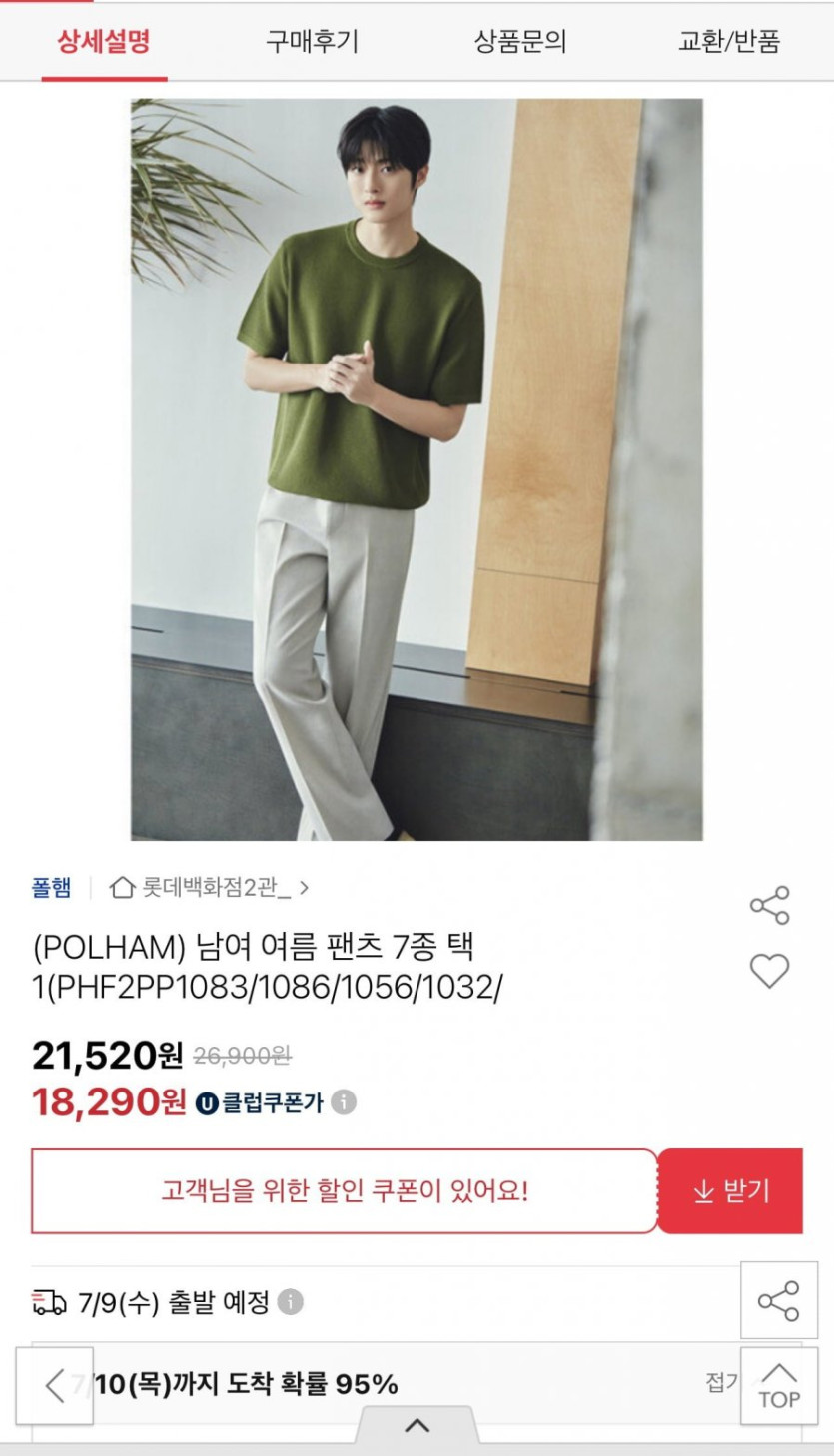Show 클럽쿠폰가 info tooltip

[344, 1102]
